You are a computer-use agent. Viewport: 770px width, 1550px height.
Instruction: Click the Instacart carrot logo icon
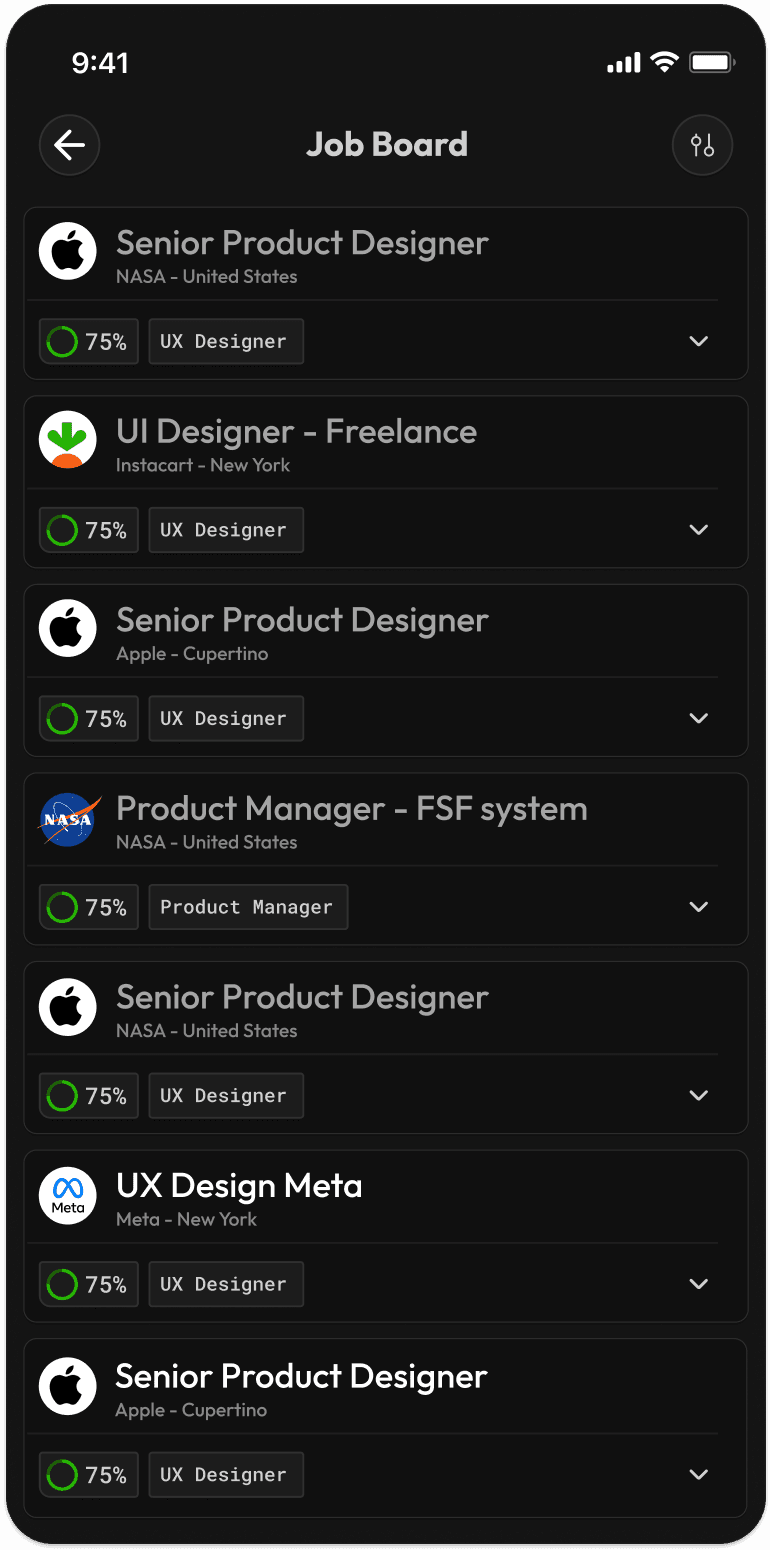pyautogui.click(x=67, y=440)
